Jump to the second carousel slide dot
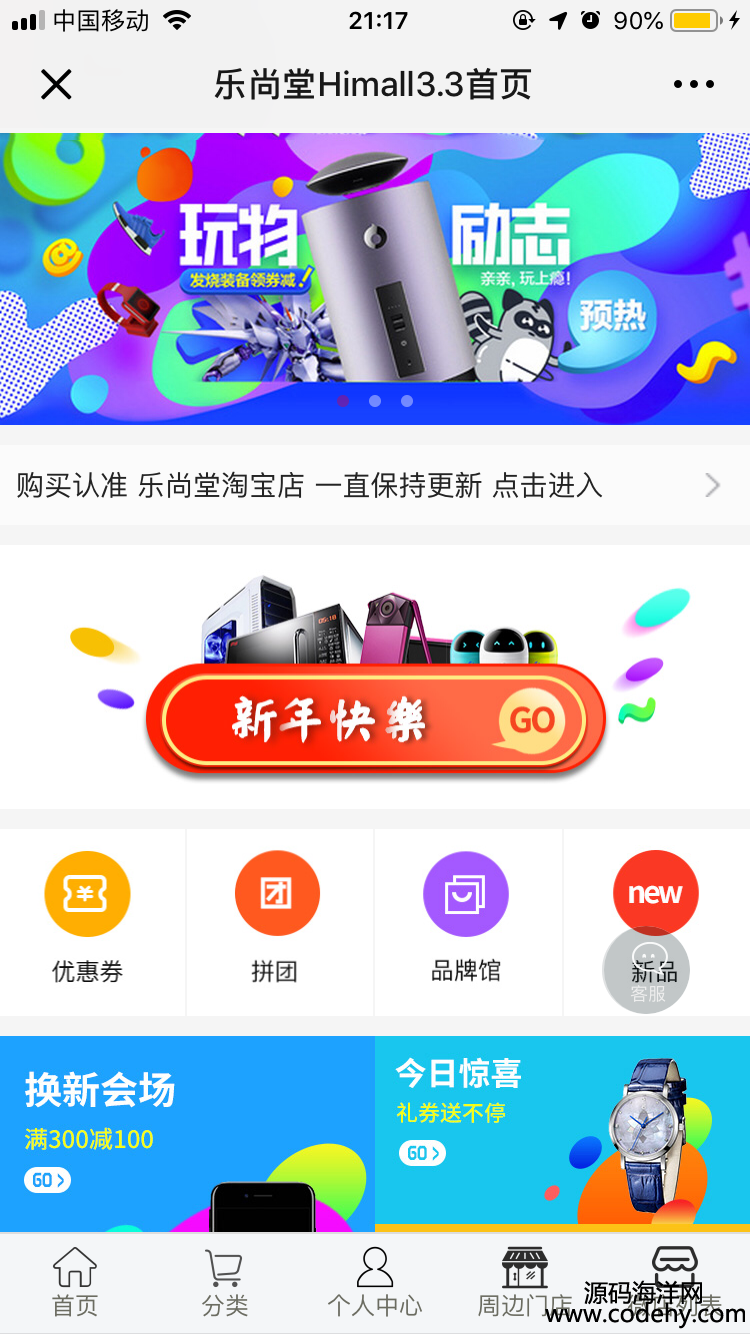The width and height of the screenshot is (750, 1334). [375, 401]
